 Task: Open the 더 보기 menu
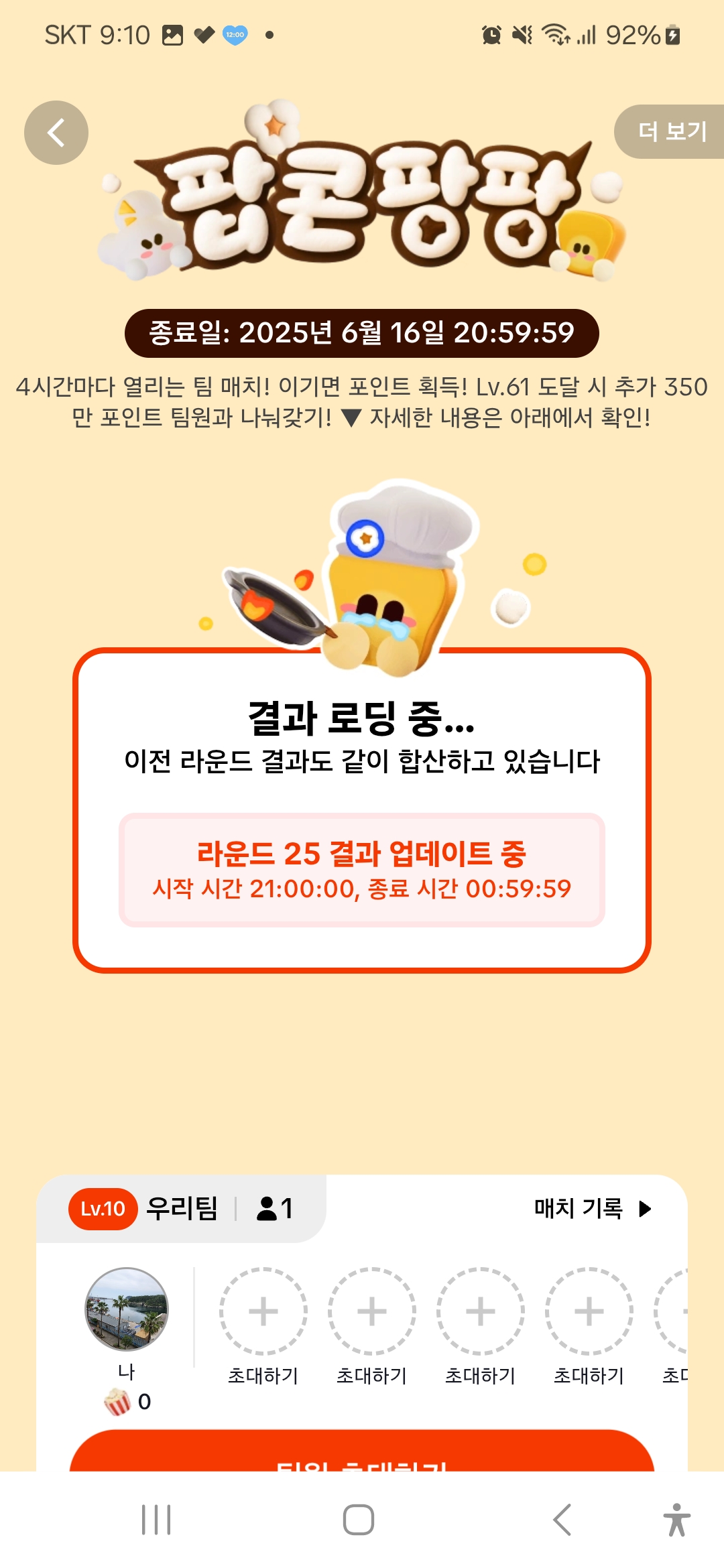tap(670, 131)
